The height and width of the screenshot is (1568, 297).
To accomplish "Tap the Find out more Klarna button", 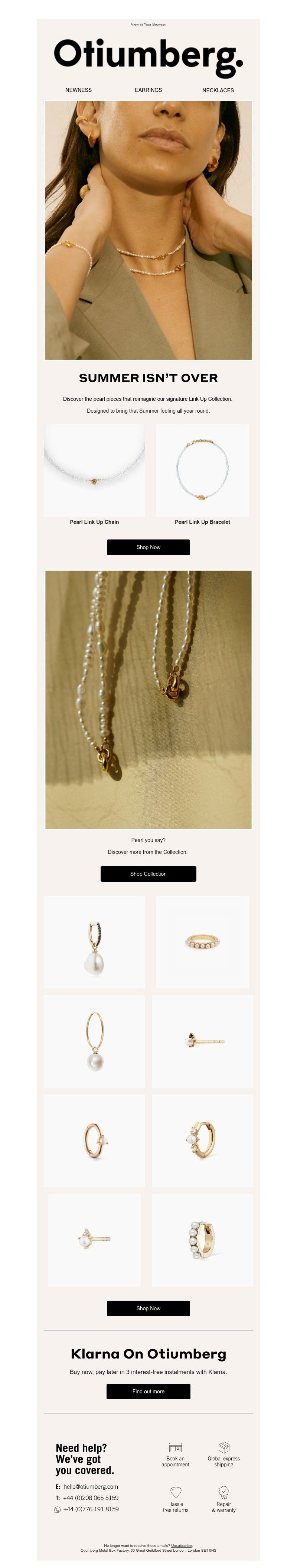I will [148, 1392].
